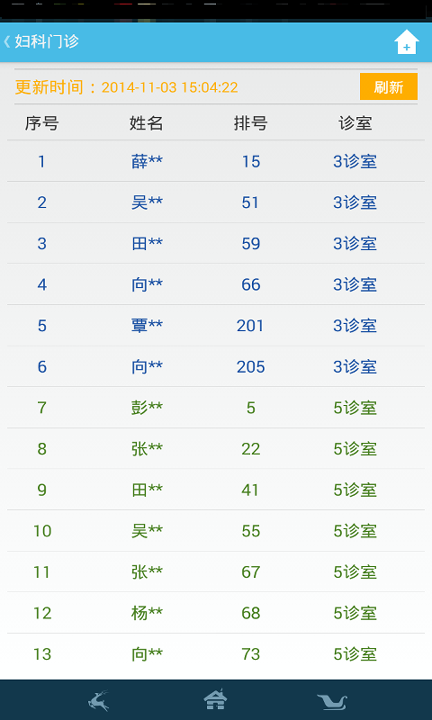
Task: Tap the 刷新 refresh button
Action: 388,87
